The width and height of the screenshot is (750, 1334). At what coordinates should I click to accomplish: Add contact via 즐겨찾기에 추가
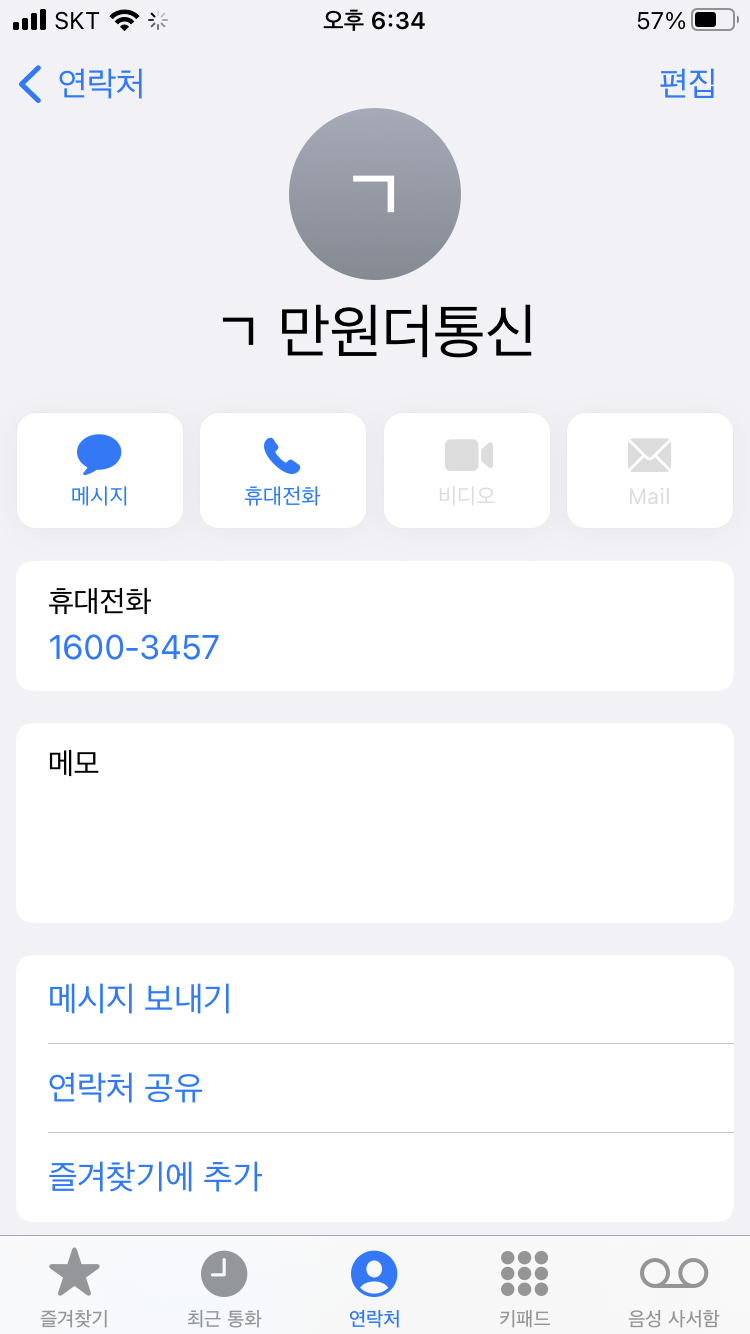[155, 1176]
